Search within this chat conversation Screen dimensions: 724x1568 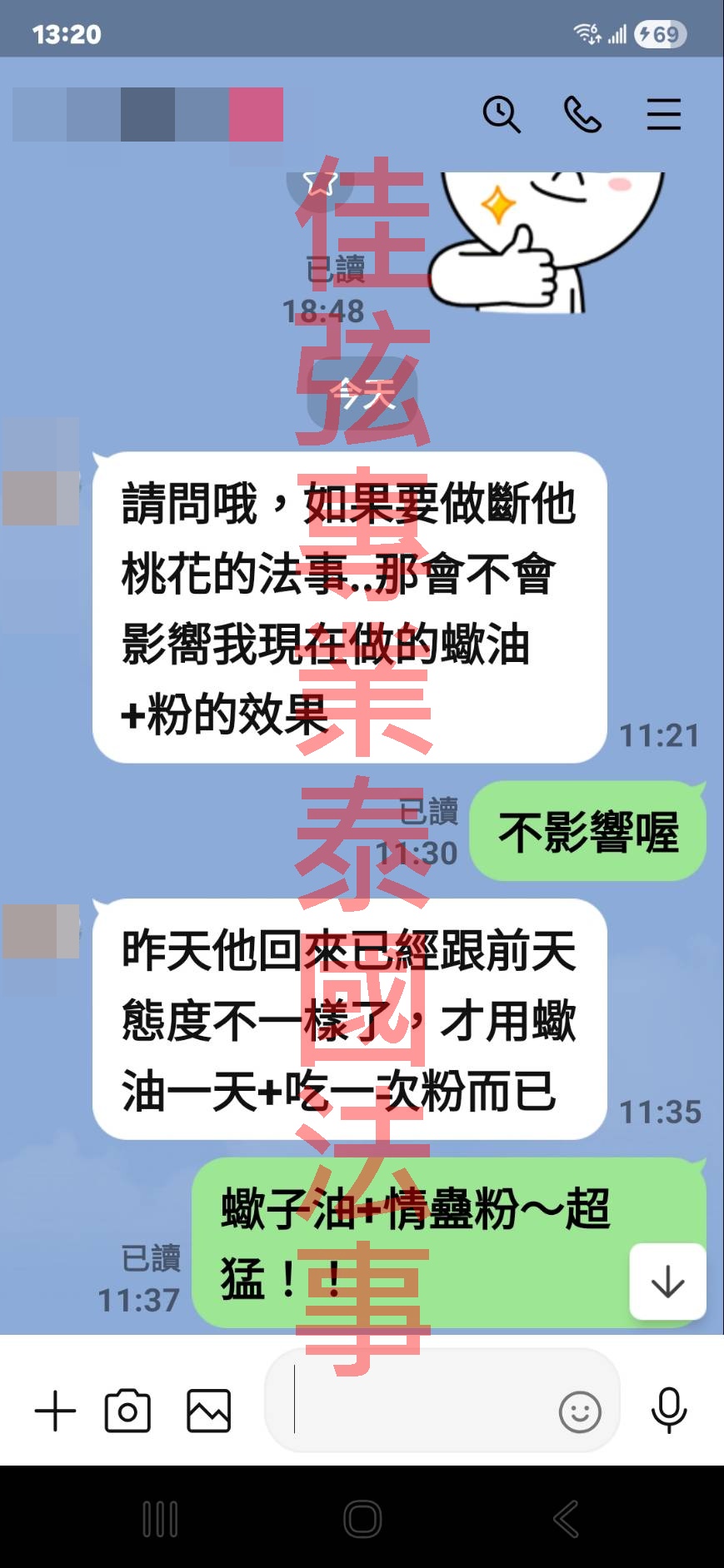pos(502,114)
